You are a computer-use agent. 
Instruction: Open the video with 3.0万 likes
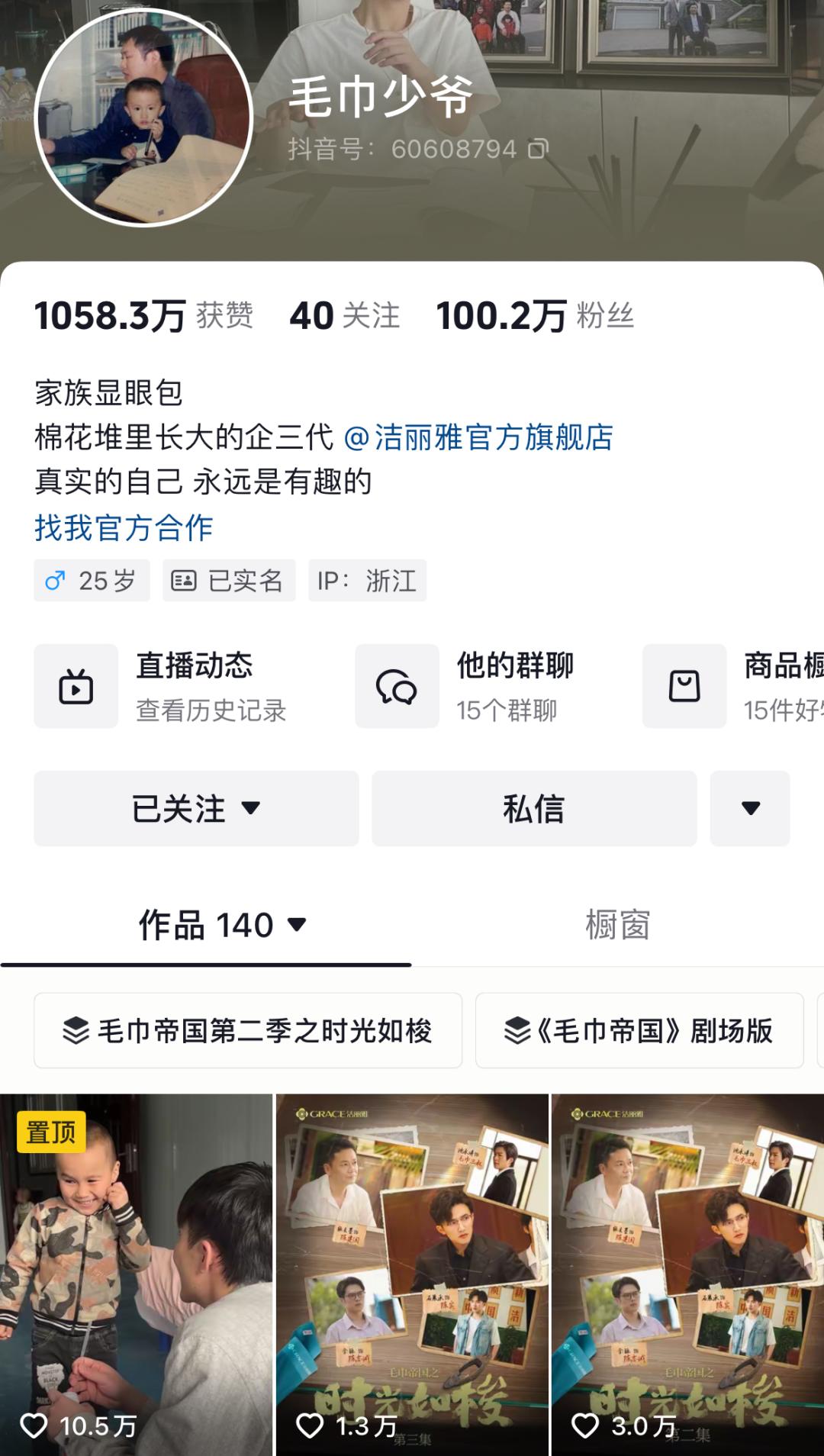[x=687, y=1274]
